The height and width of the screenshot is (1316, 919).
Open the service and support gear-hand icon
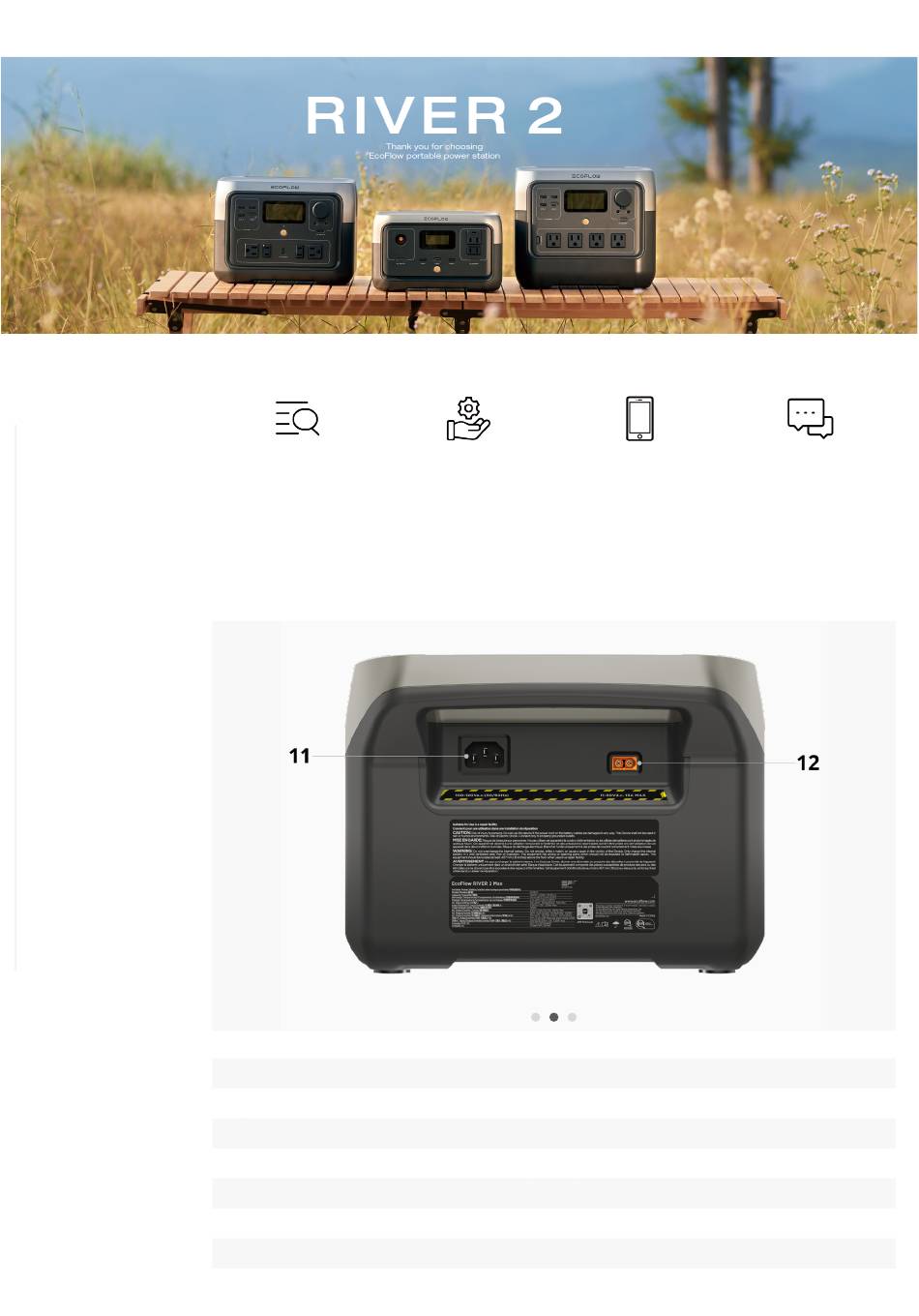[x=468, y=418]
